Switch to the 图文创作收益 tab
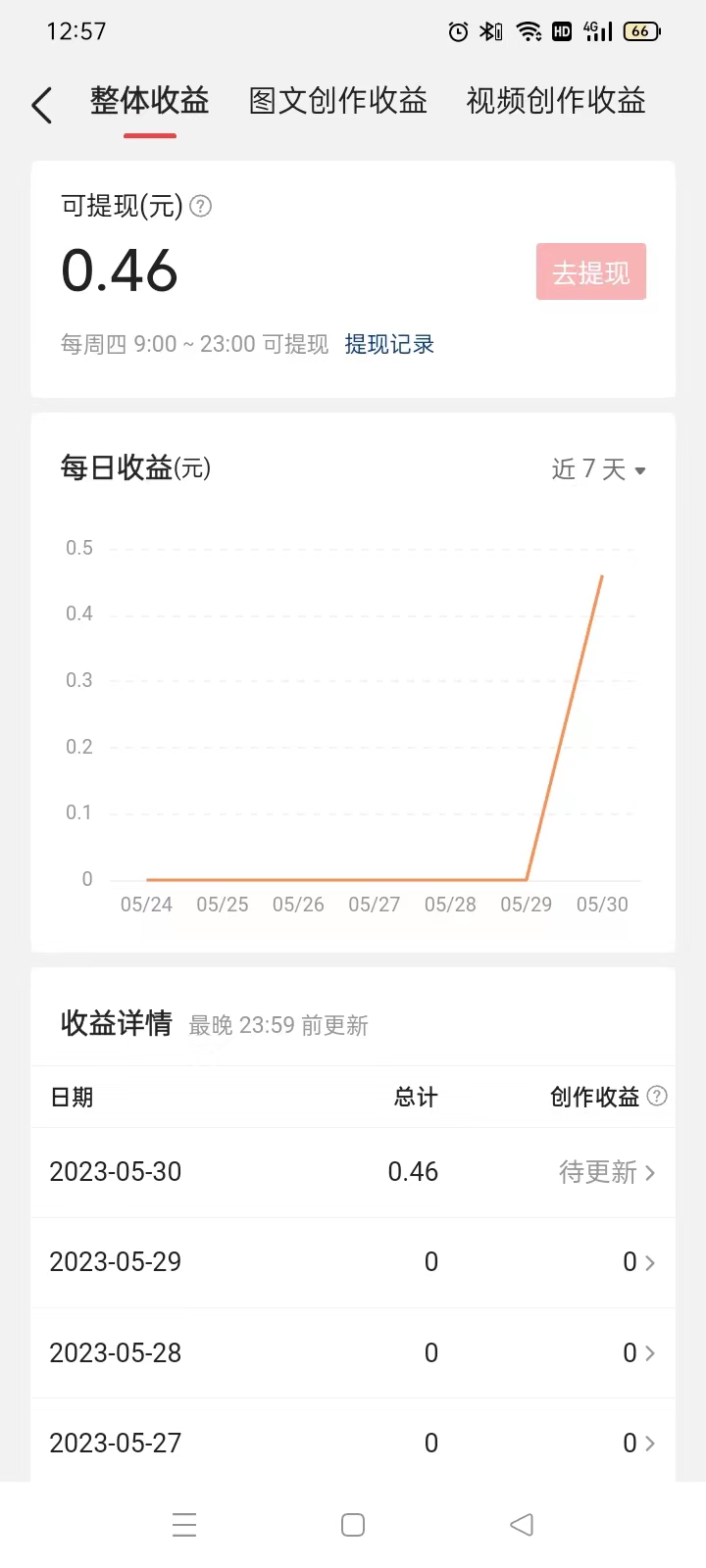Image resolution: width=706 pixels, height=1568 pixels. [x=337, y=100]
